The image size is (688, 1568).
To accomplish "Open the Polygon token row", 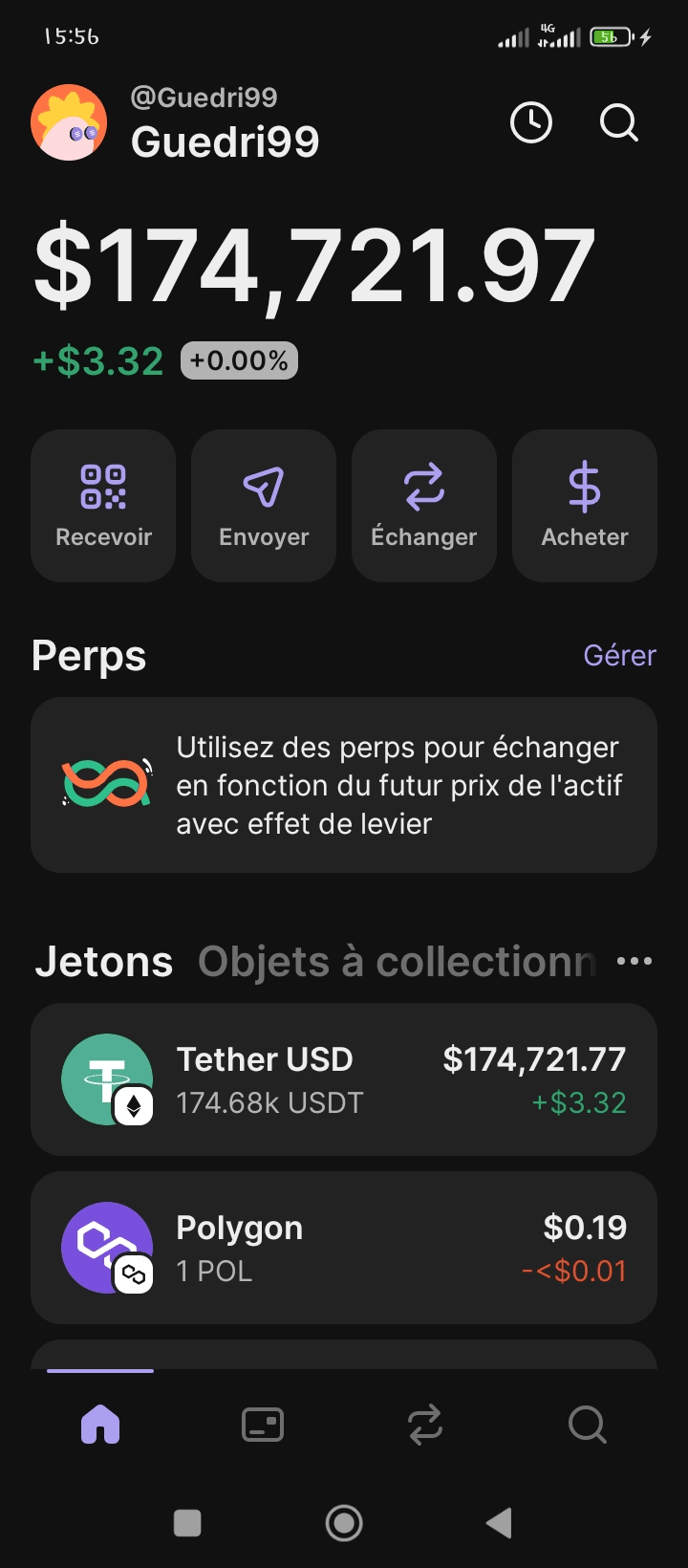I will click(x=344, y=1248).
